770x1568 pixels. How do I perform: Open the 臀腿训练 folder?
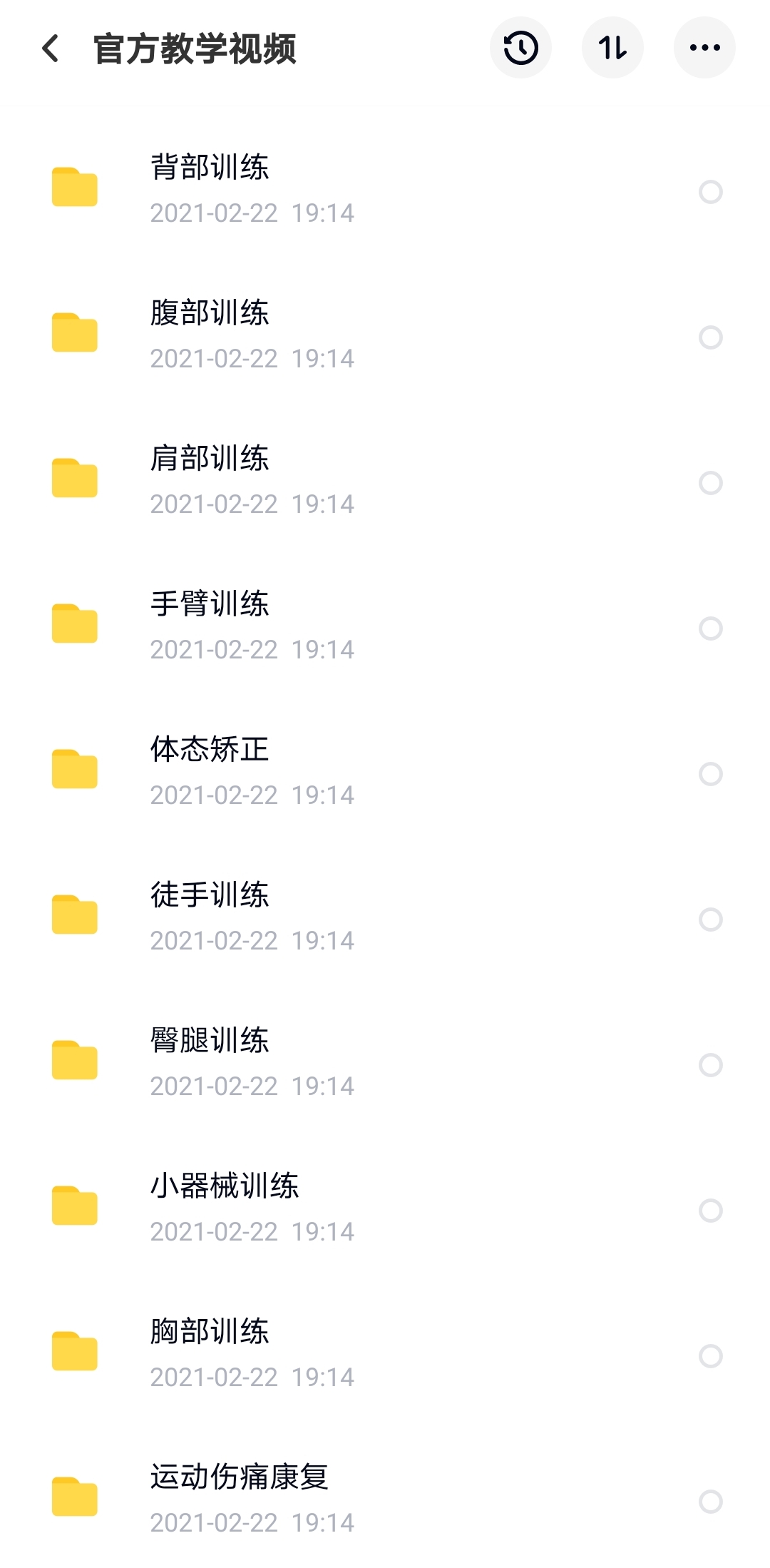[385, 1063]
